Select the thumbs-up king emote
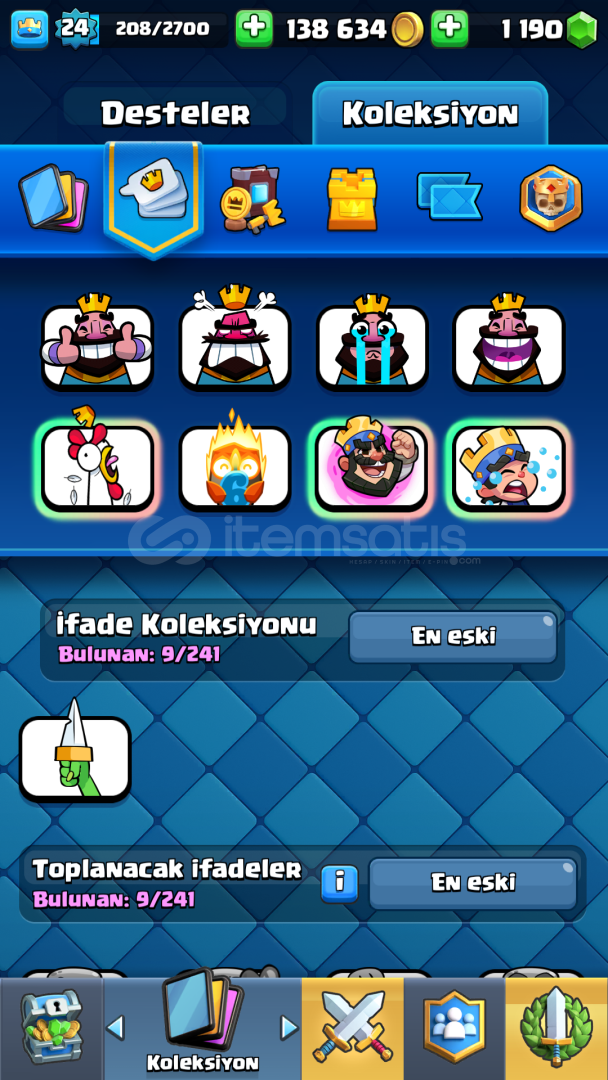The width and height of the screenshot is (608, 1080). pos(97,342)
